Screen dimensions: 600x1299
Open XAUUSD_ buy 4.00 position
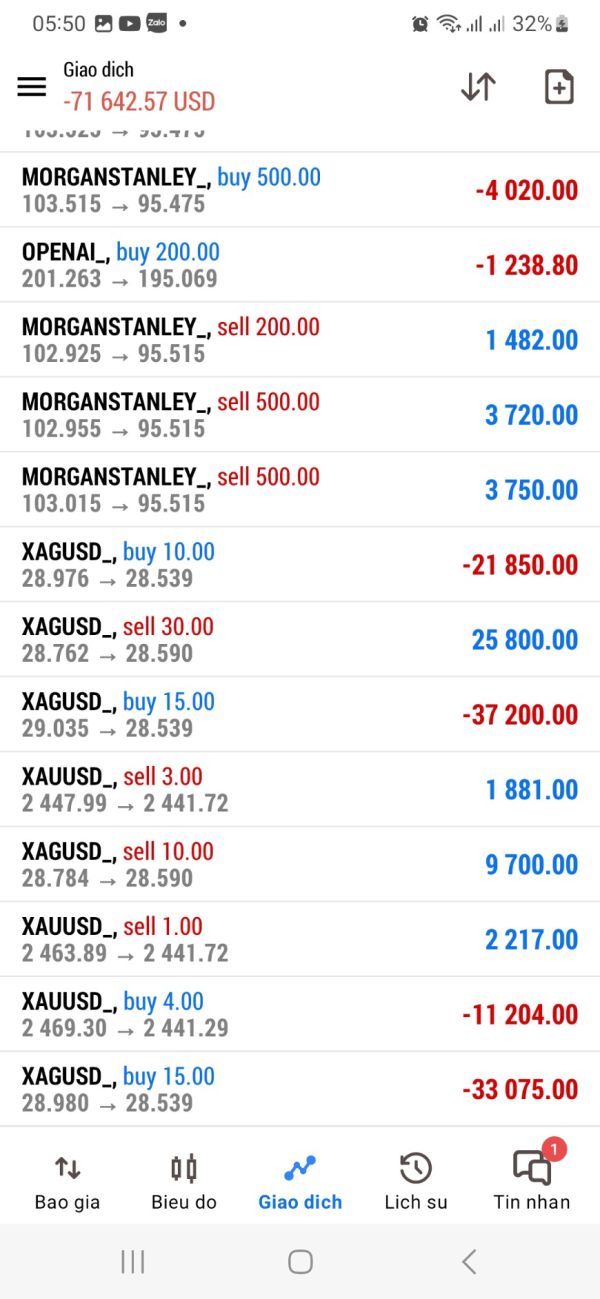click(x=300, y=1015)
